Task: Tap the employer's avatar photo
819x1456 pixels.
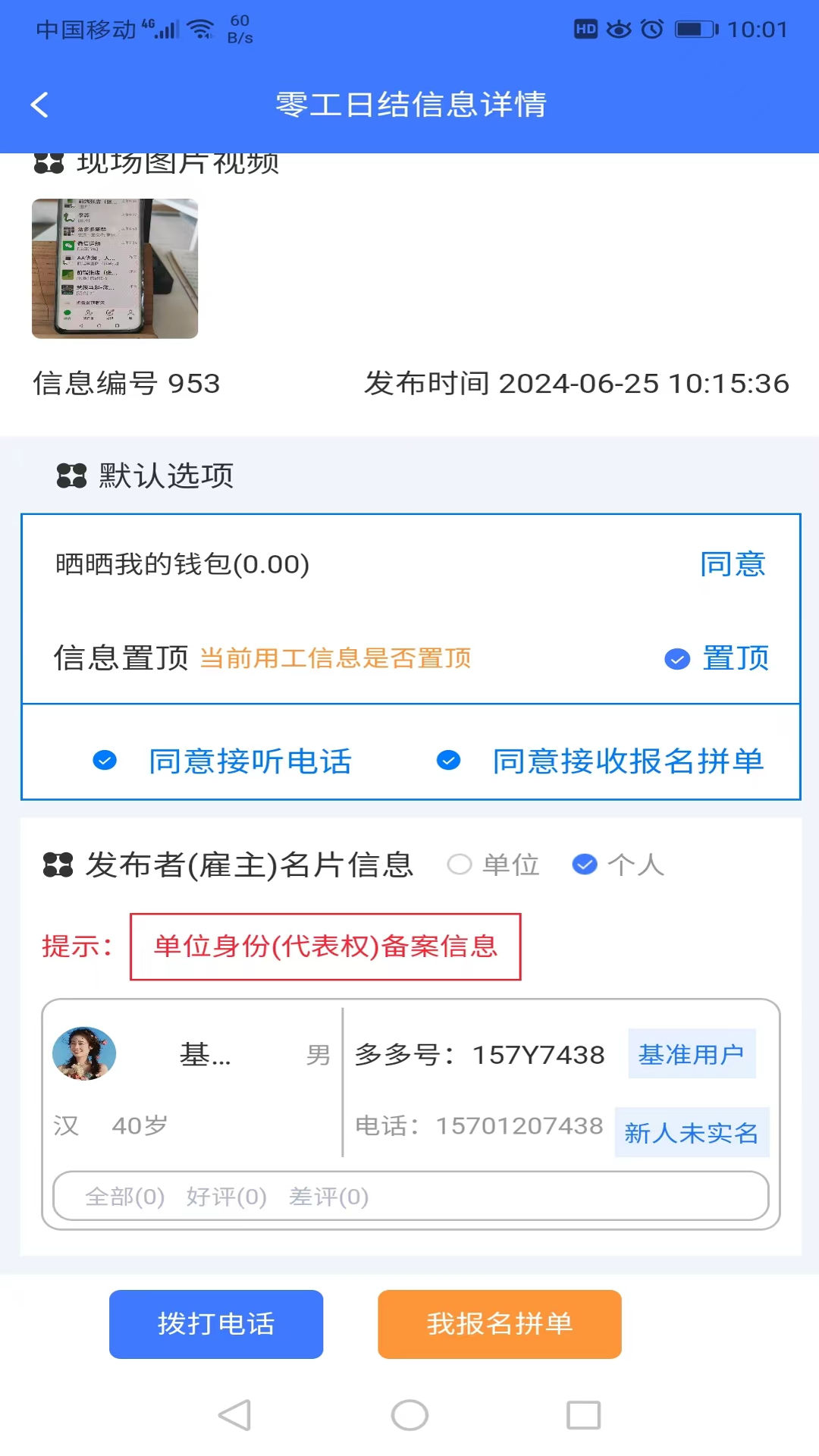Action: coord(85,1054)
